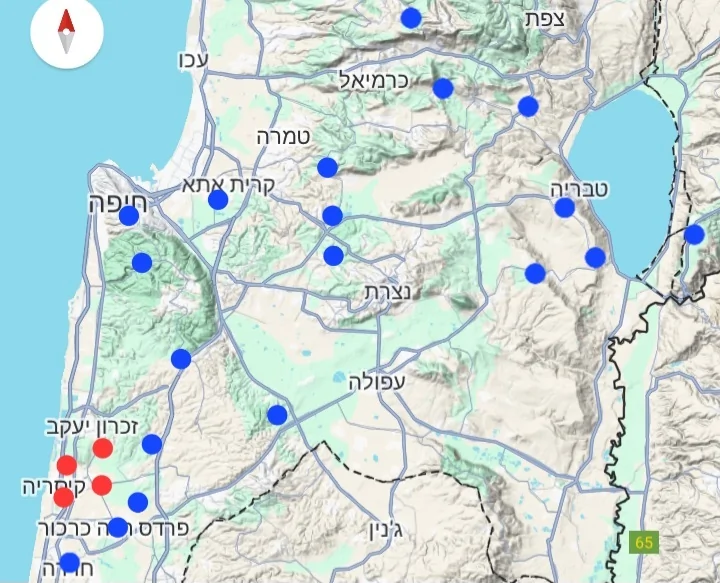Open the blue marker directly below טמרה
The image size is (720, 583).
point(327,167)
